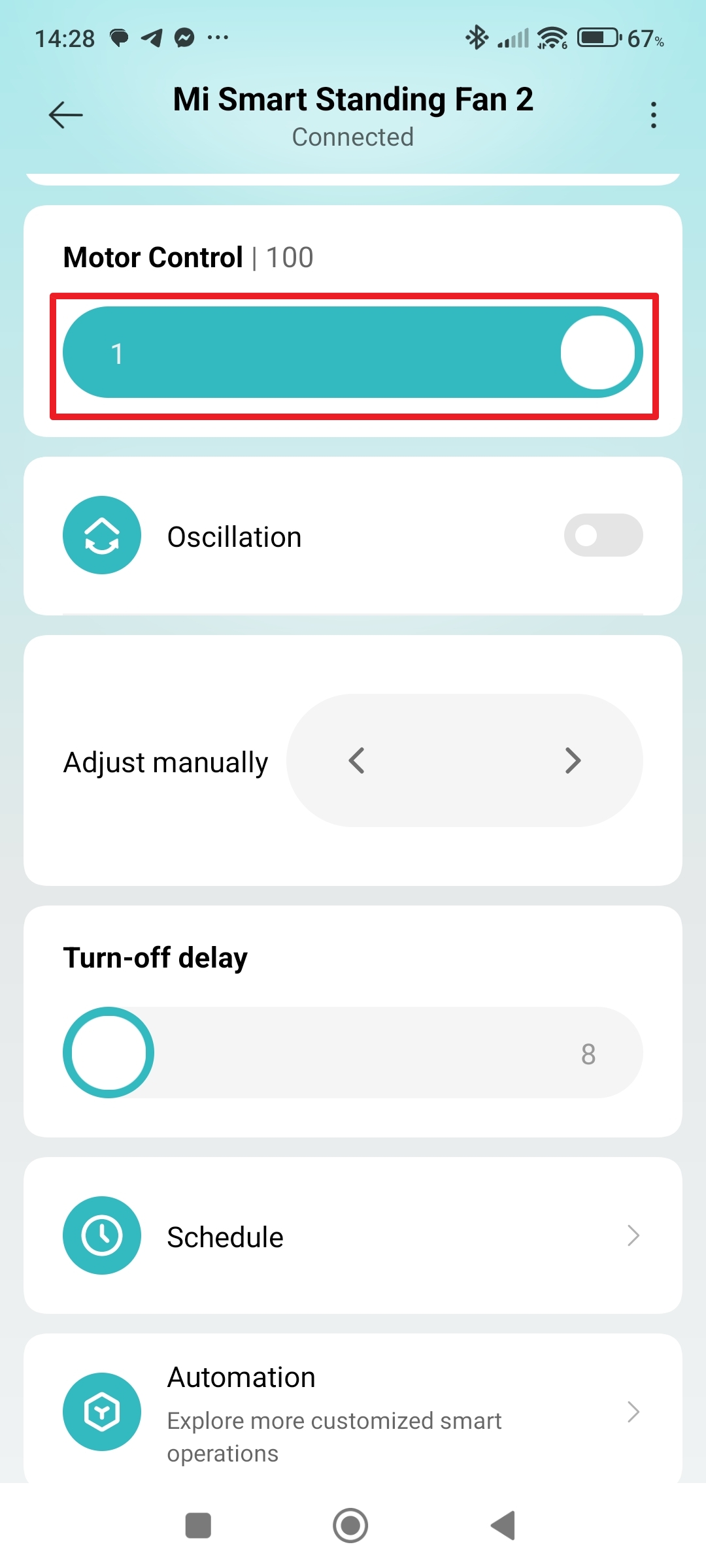Show recent apps
The width and height of the screenshot is (706, 1568).
198,1526
